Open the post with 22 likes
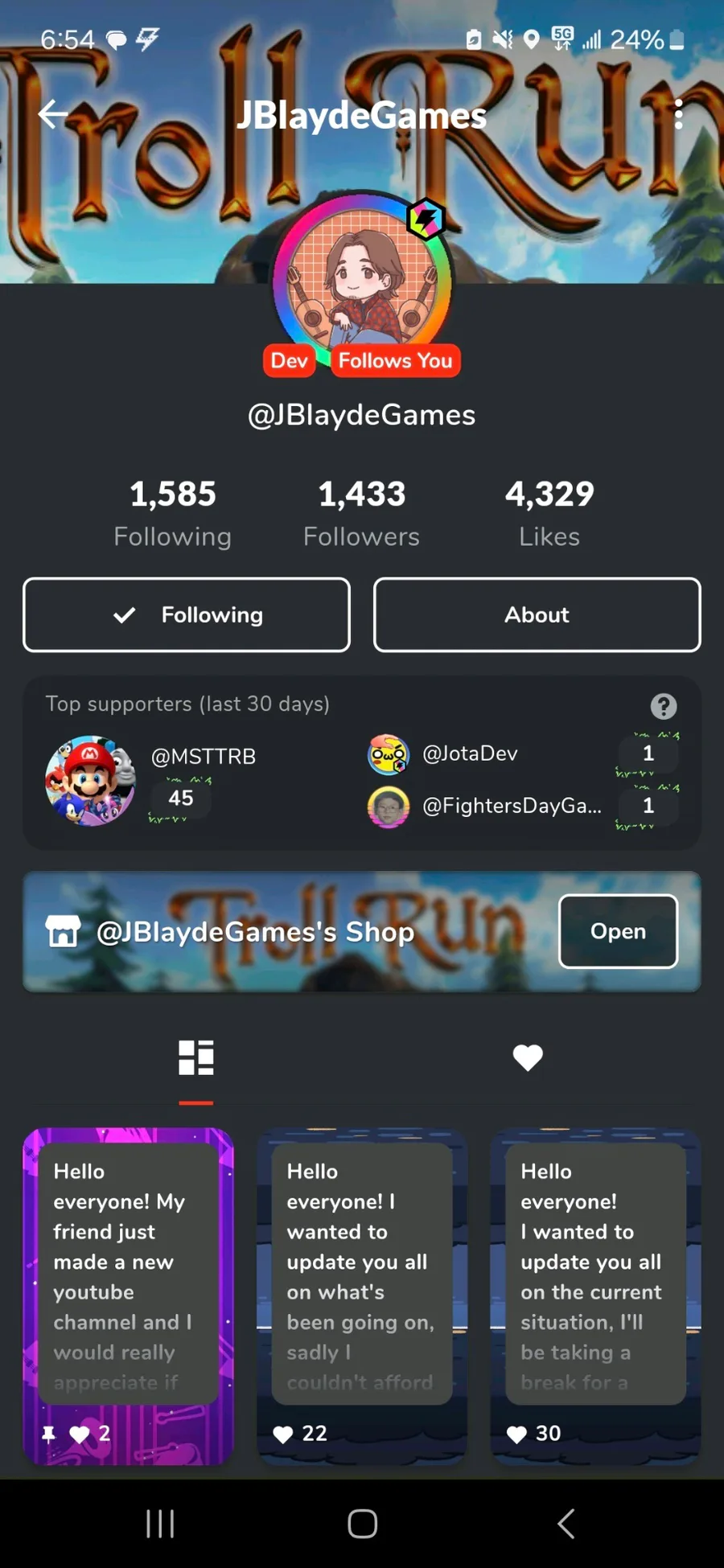Image resolution: width=724 pixels, height=1568 pixels. [362, 1296]
